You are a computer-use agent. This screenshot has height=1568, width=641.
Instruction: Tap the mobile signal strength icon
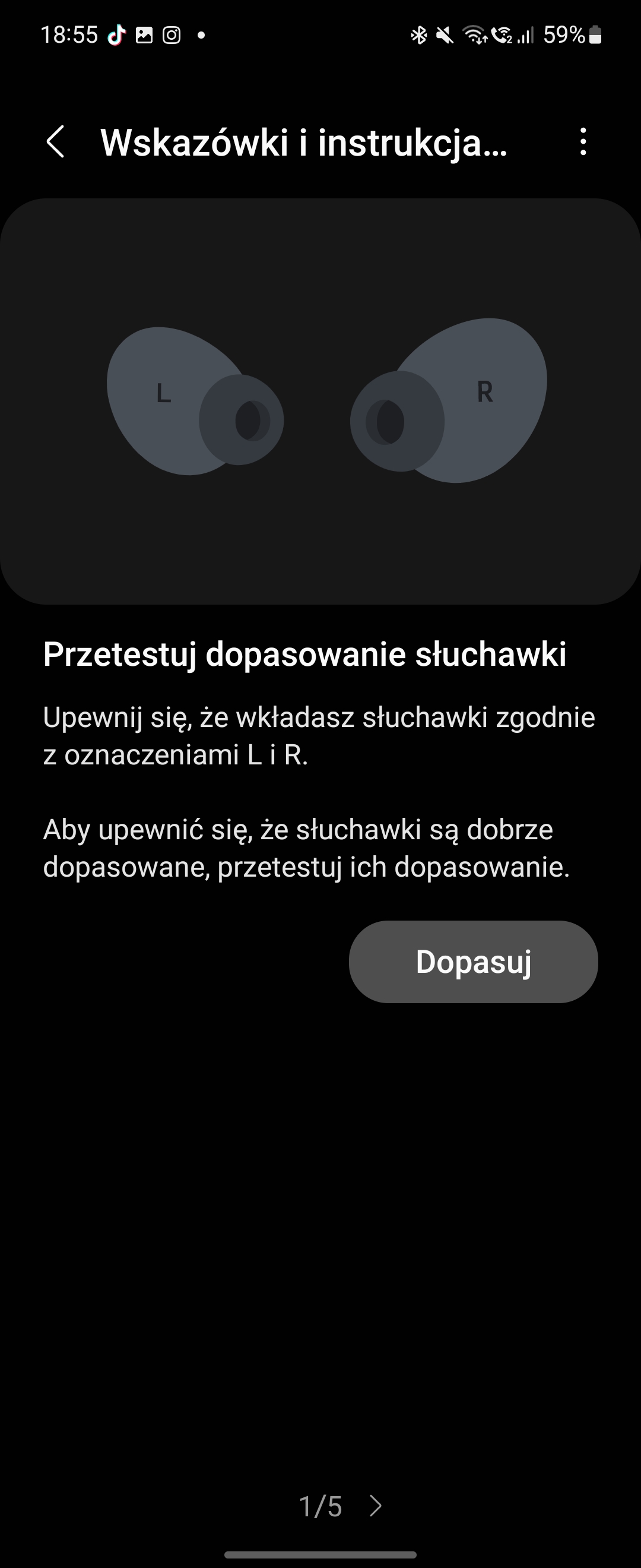tap(525, 34)
